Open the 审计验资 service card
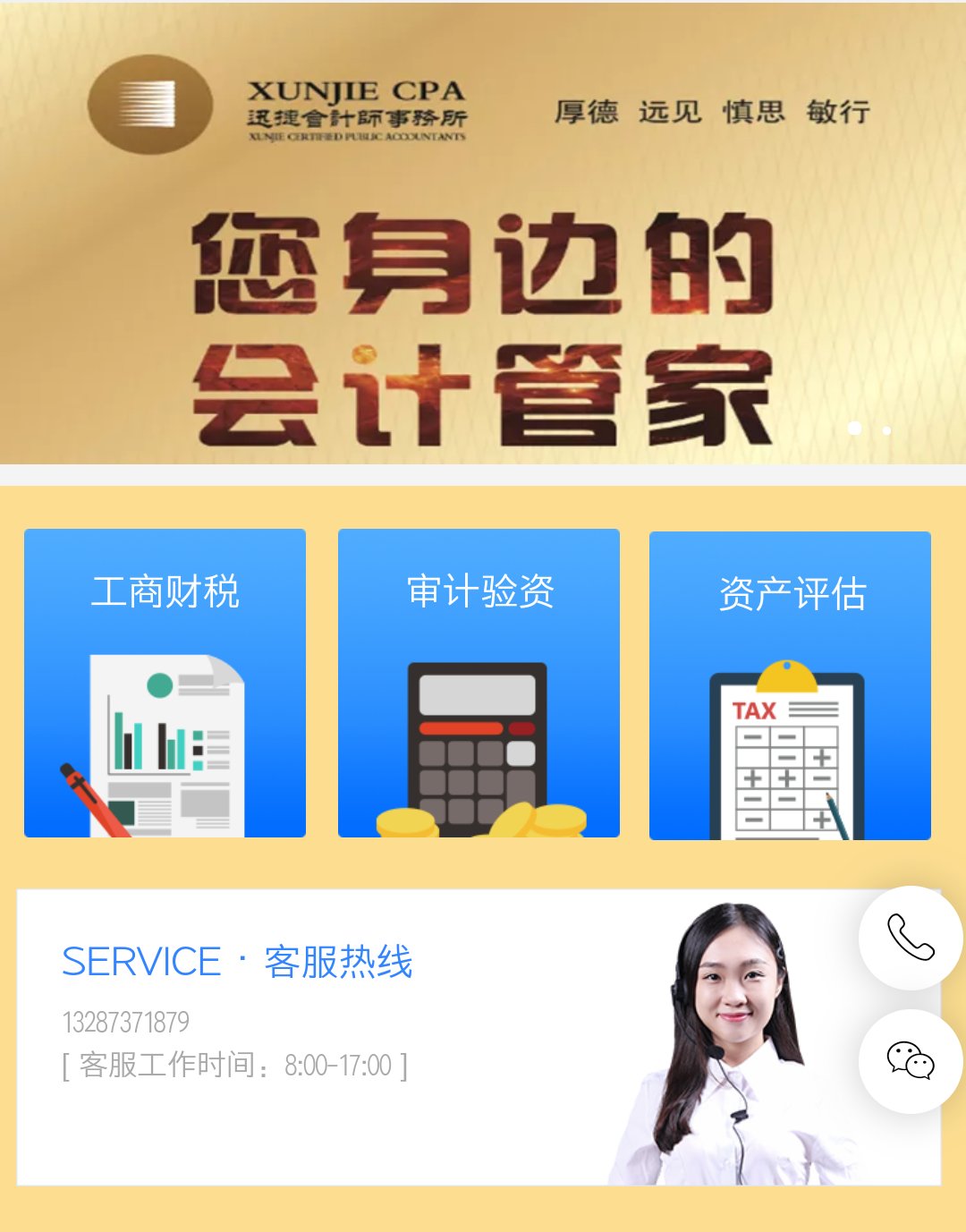This screenshot has height=1232, width=966. [x=479, y=683]
